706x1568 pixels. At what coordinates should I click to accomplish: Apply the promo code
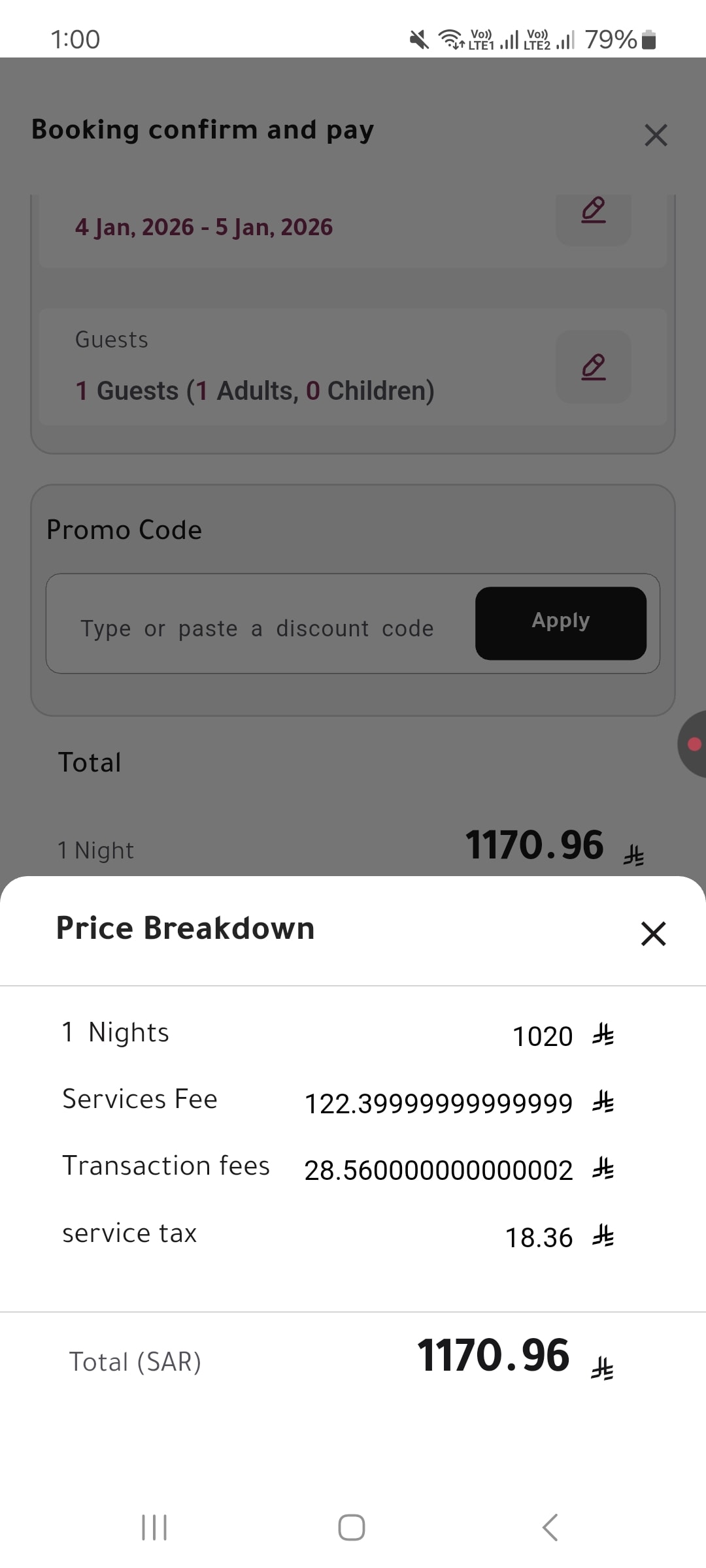pos(561,623)
